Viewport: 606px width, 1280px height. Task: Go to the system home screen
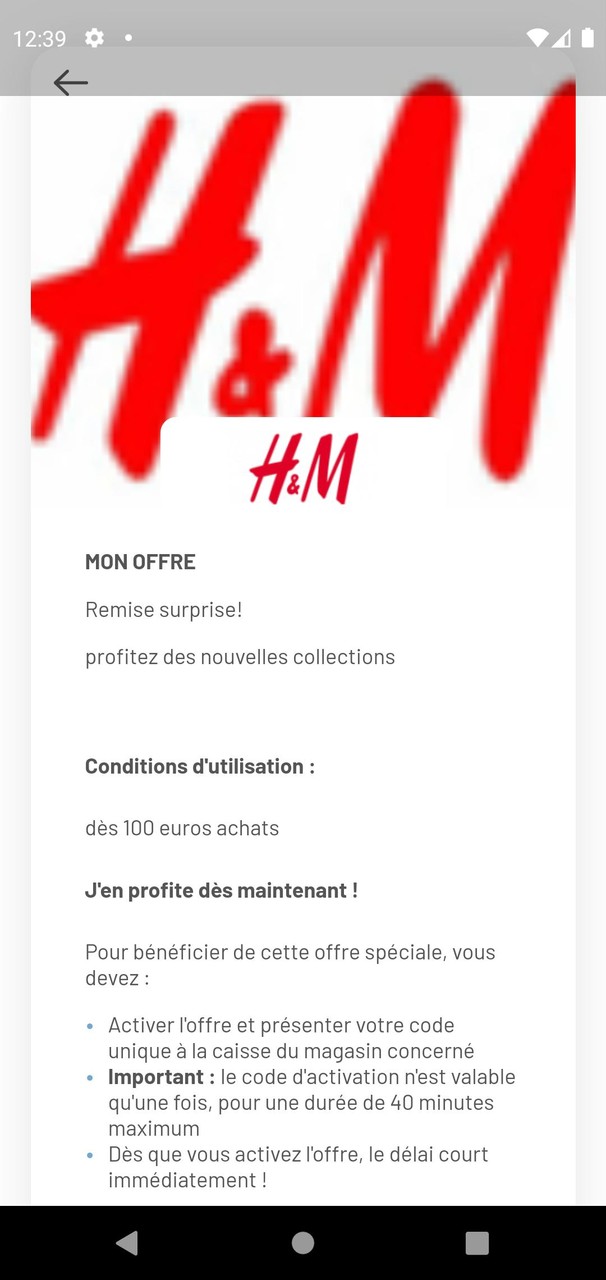click(303, 1243)
